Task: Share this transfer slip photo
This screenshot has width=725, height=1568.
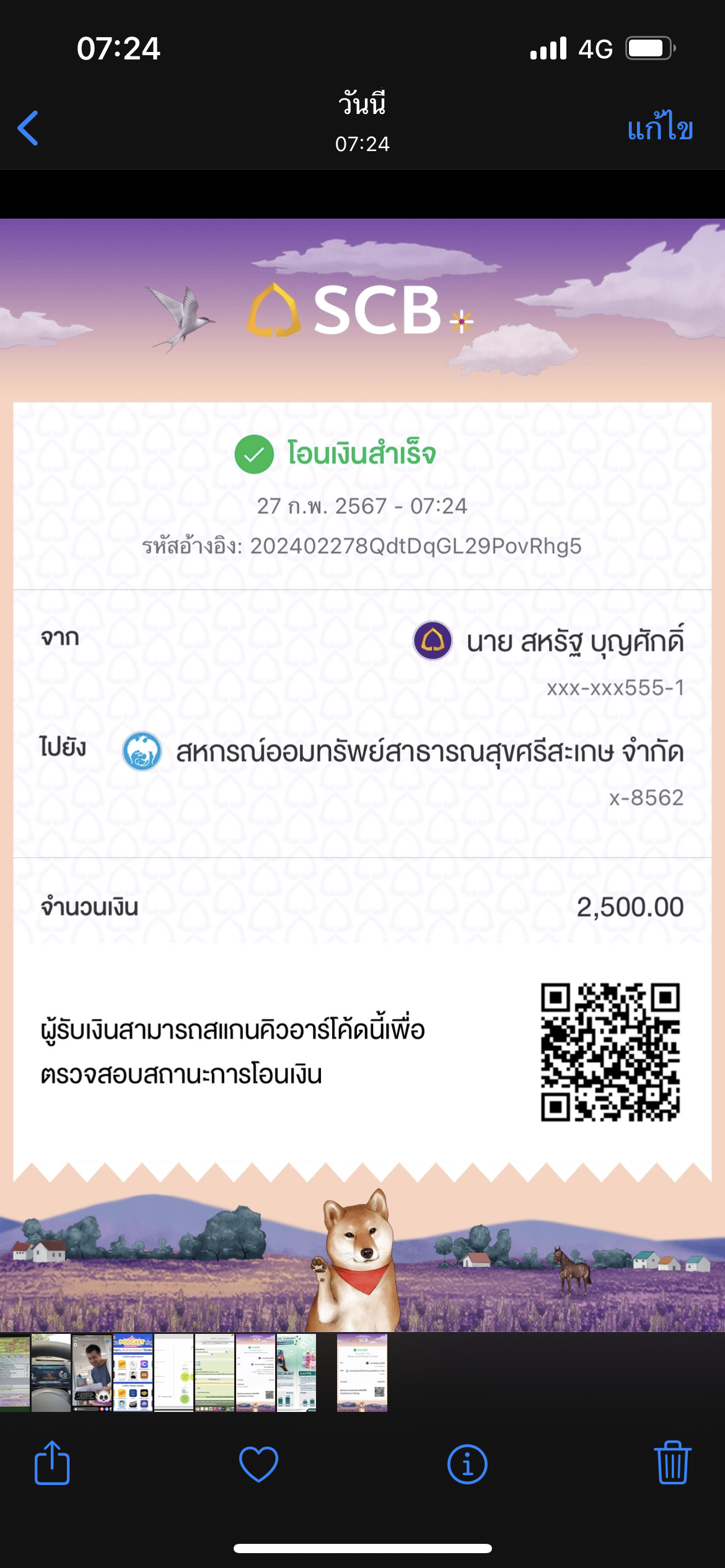Action: [x=52, y=1463]
